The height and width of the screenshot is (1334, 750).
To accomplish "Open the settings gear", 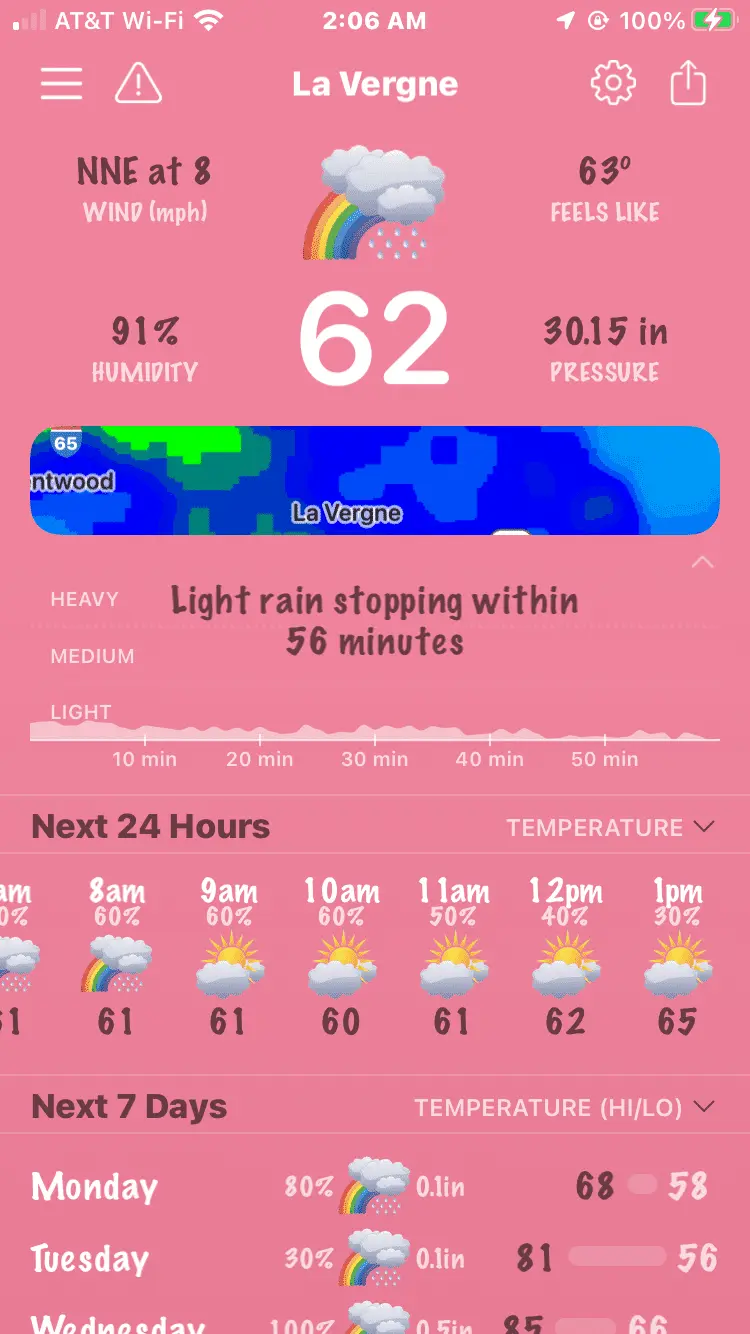I will coord(613,84).
